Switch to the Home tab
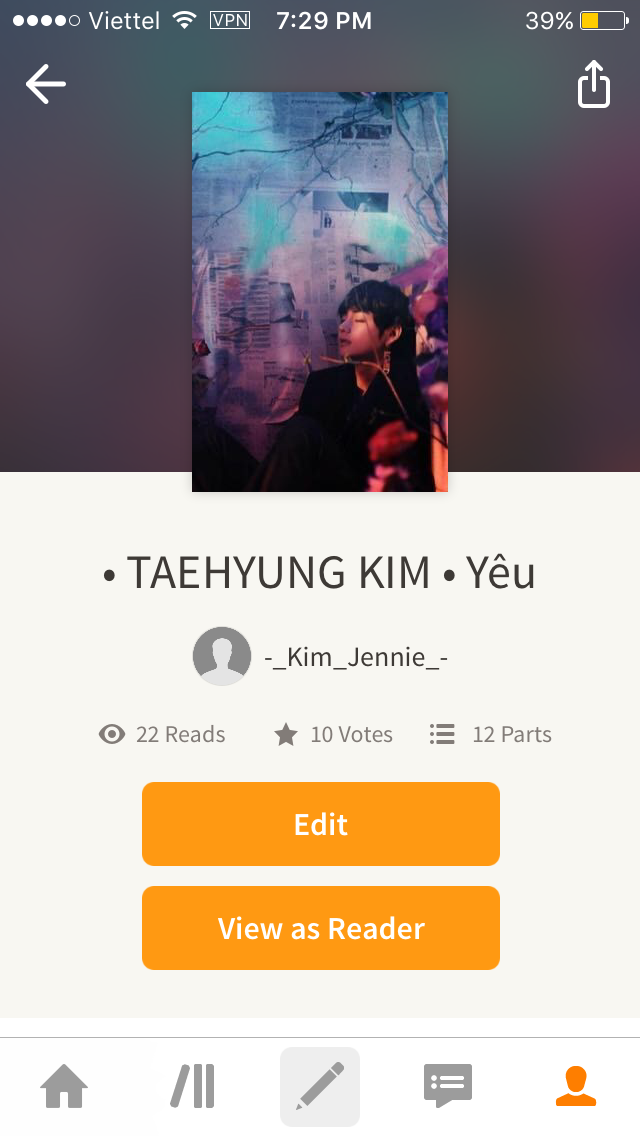640x1136 pixels. point(64,1087)
